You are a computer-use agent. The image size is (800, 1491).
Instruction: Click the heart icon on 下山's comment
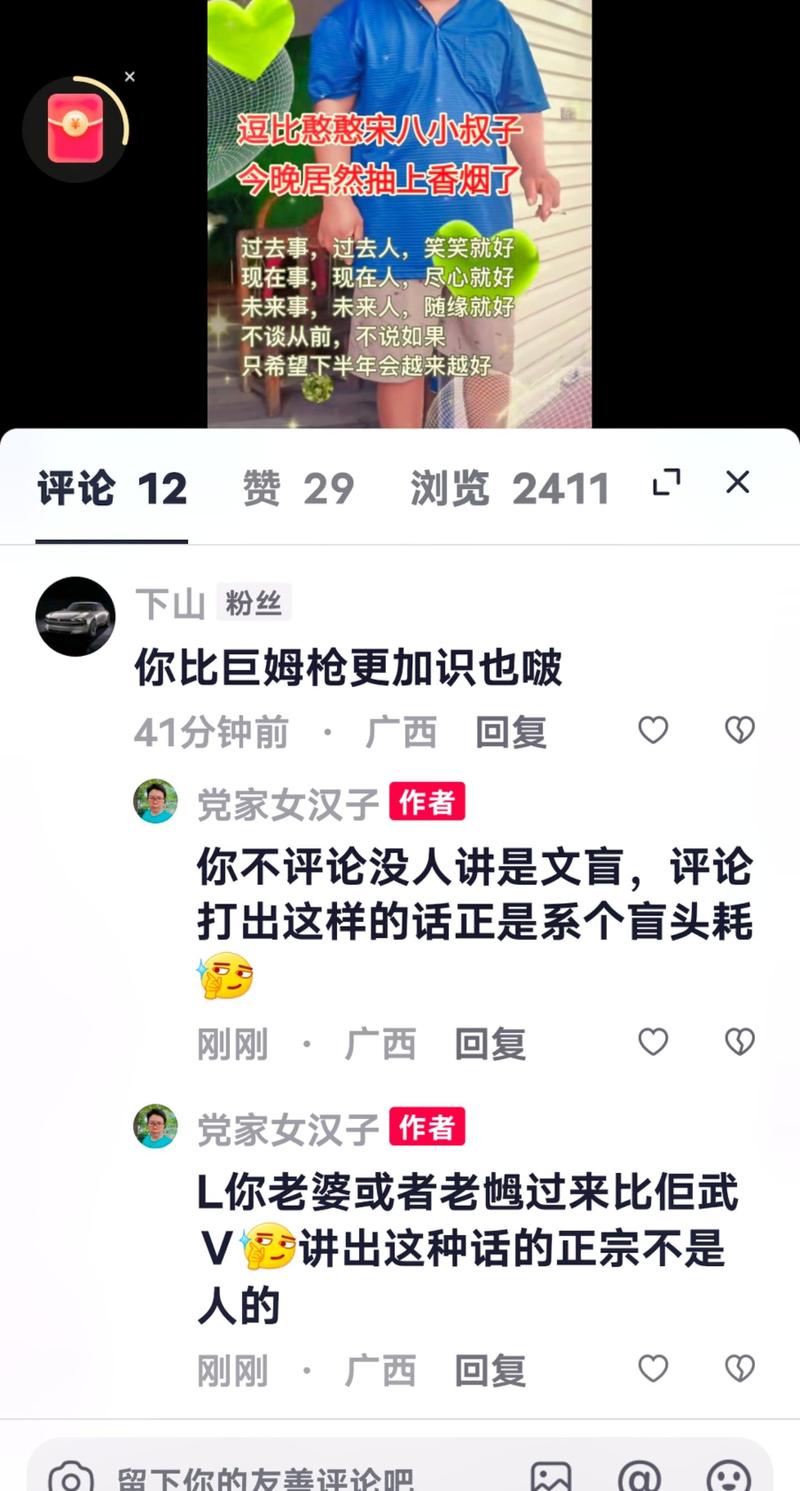pos(653,731)
